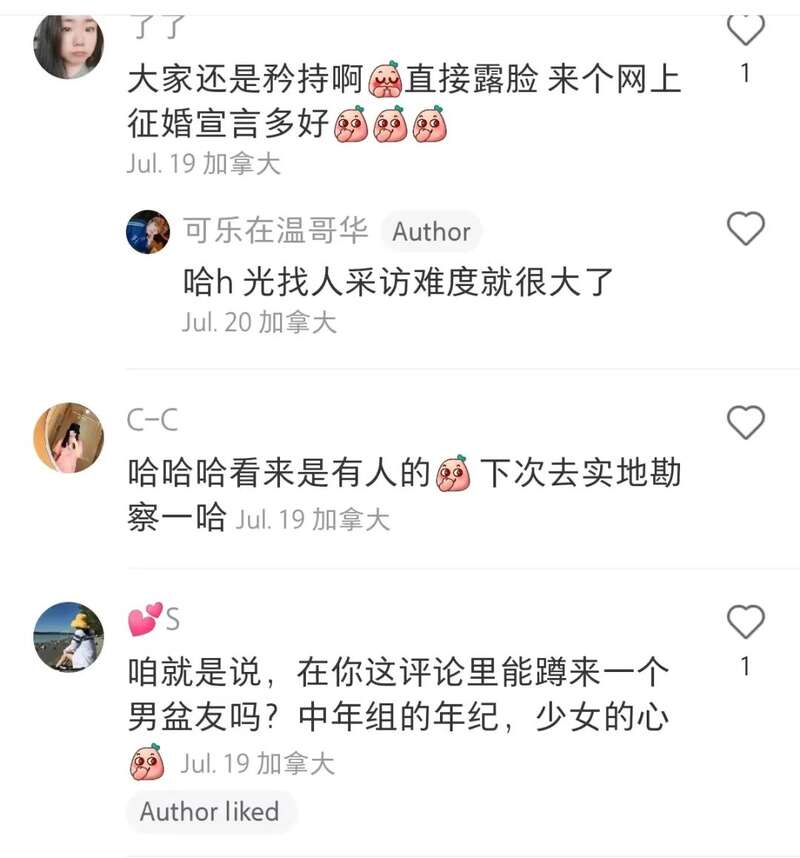800x858 pixels.
Task: Like the comment about 征婚宣言
Action: [x=745, y=29]
